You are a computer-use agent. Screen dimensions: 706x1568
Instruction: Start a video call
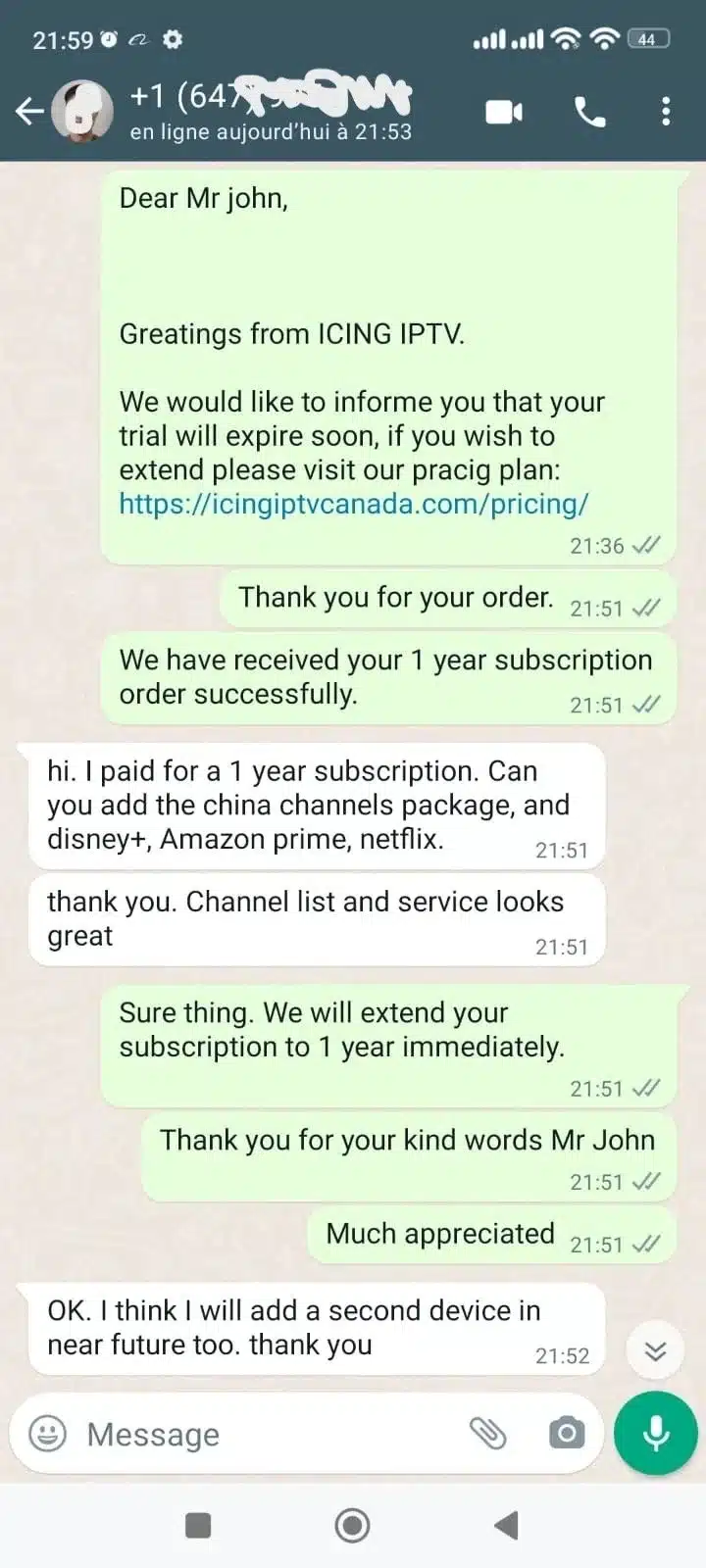504,112
